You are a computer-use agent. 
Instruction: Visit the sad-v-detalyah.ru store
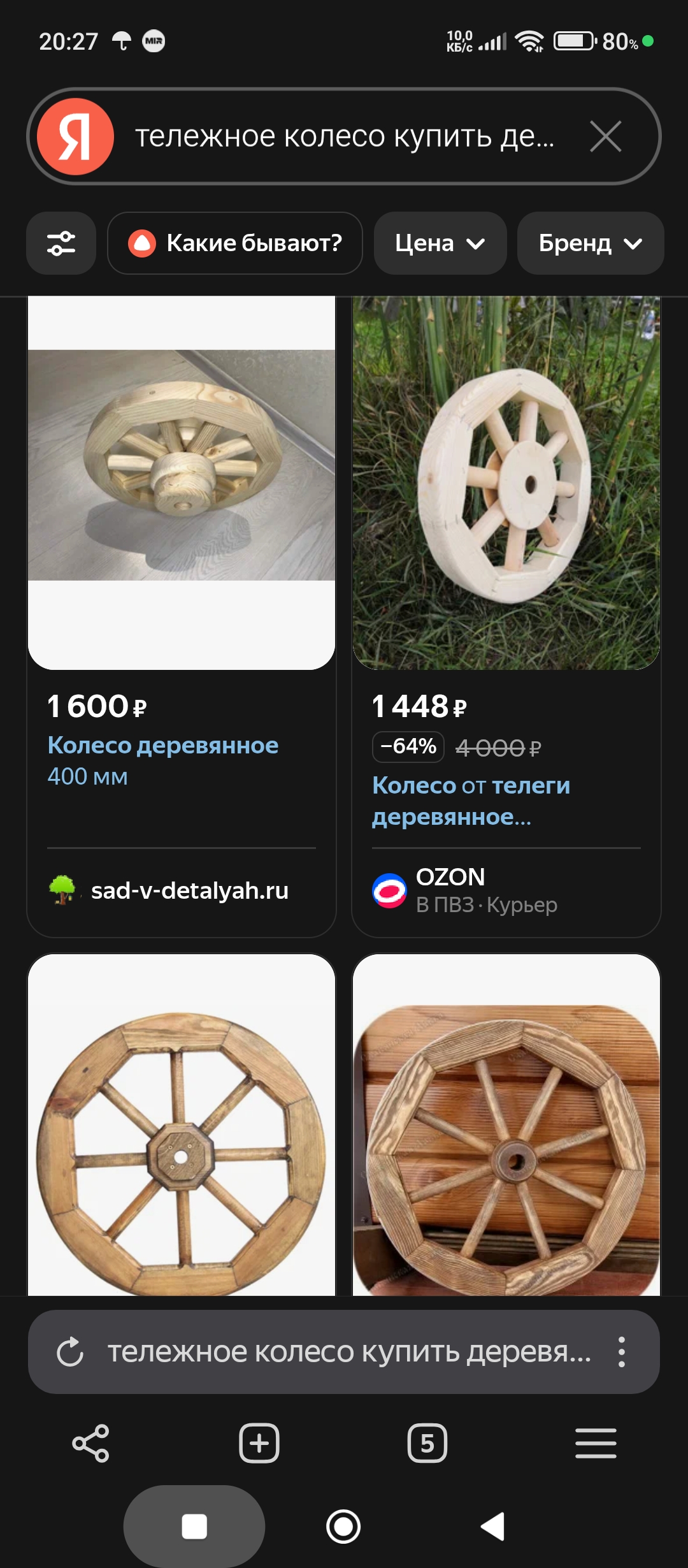click(x=189, y=890)
